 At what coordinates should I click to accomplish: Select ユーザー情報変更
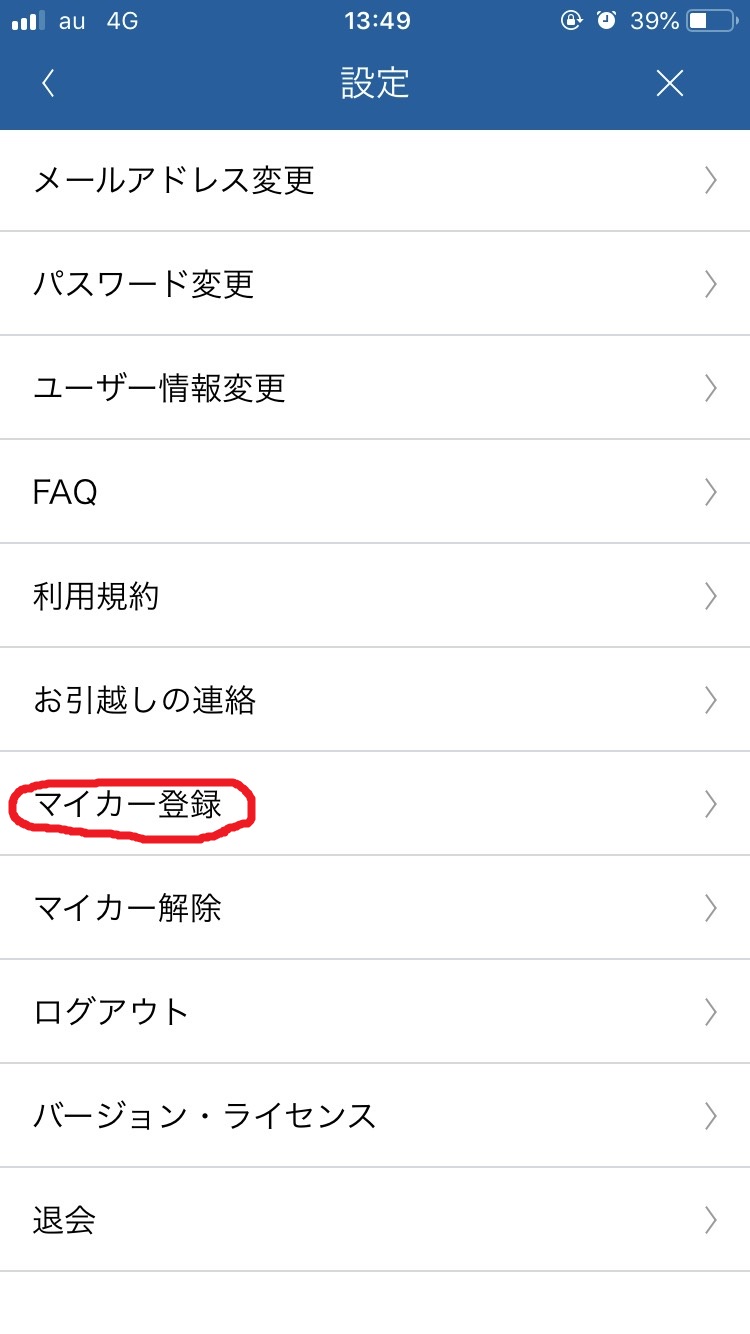coord(375,388)
